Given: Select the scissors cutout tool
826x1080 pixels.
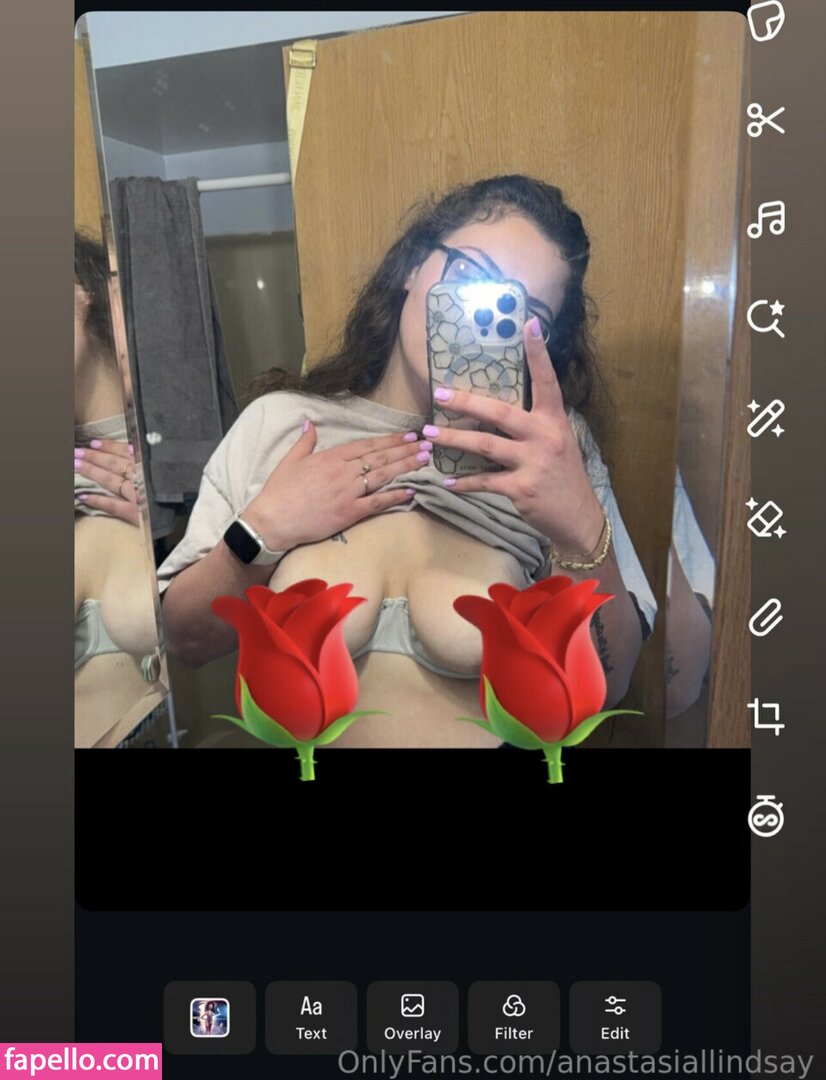Looking at the screenshot, I should [x=767, y=120].
